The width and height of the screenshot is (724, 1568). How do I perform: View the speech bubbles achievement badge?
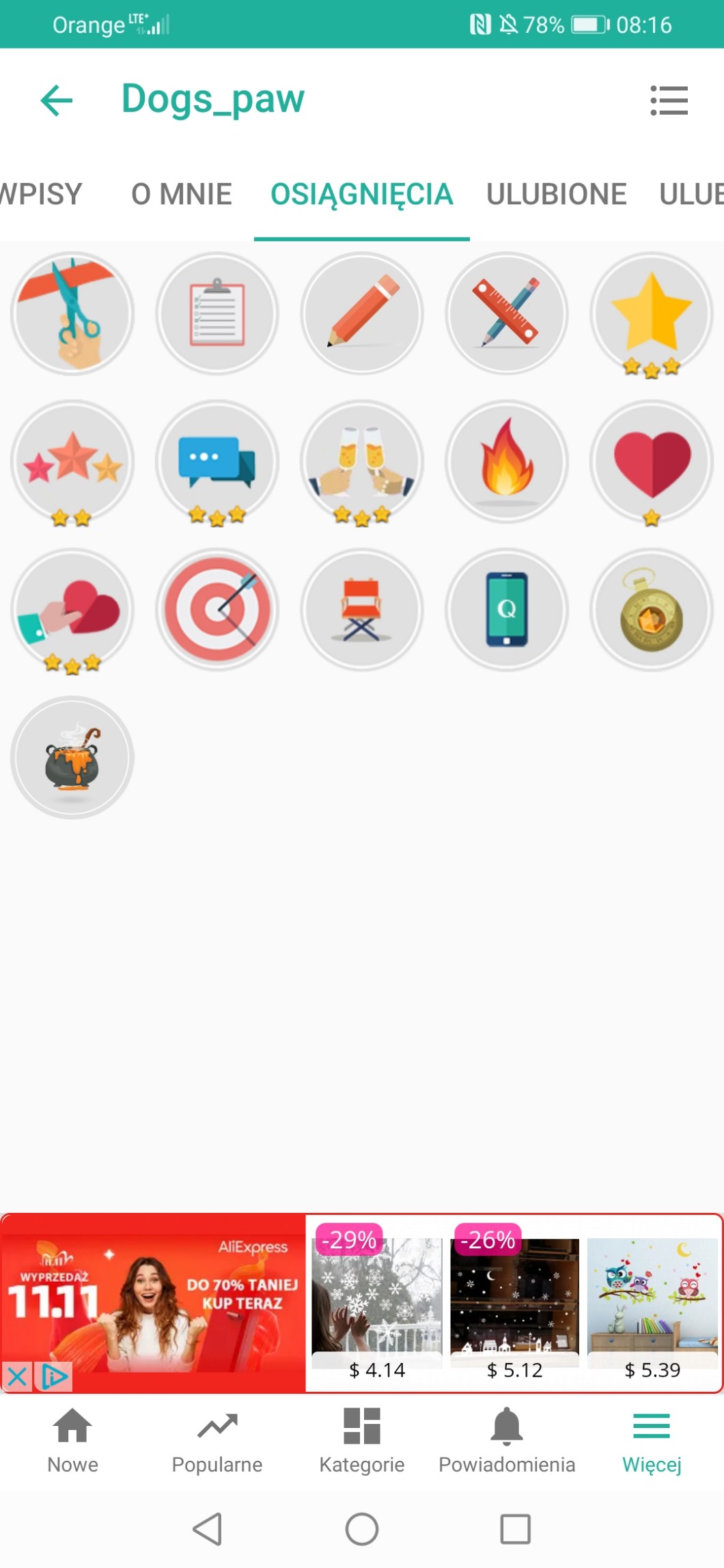coord(217,462)
